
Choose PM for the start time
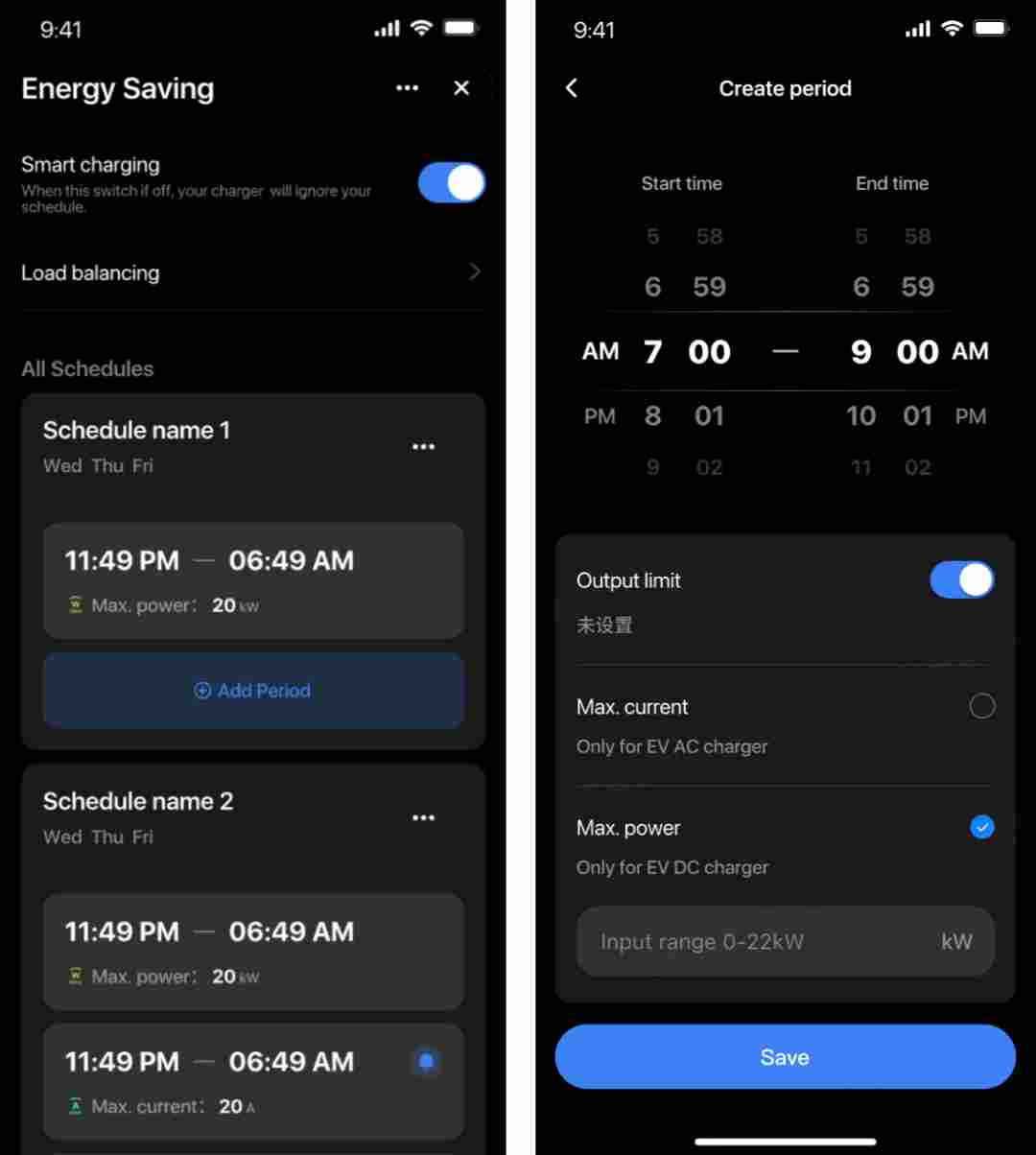point(600,416)
